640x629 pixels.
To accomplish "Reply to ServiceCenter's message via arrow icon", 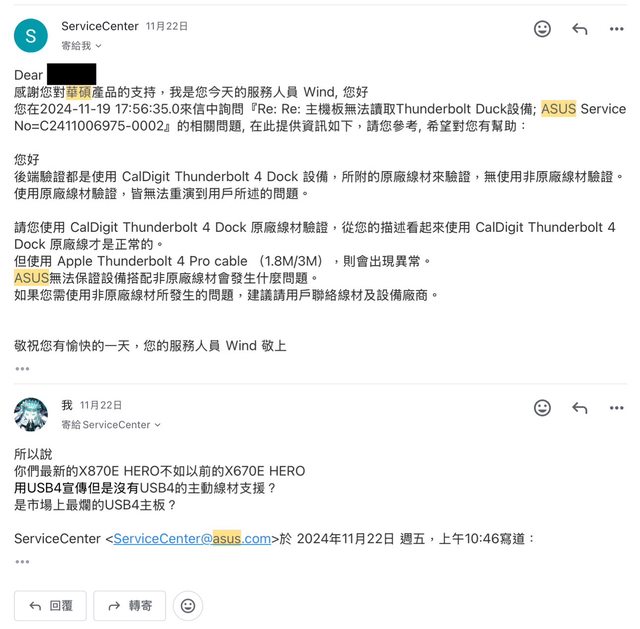I will (580, 29).
